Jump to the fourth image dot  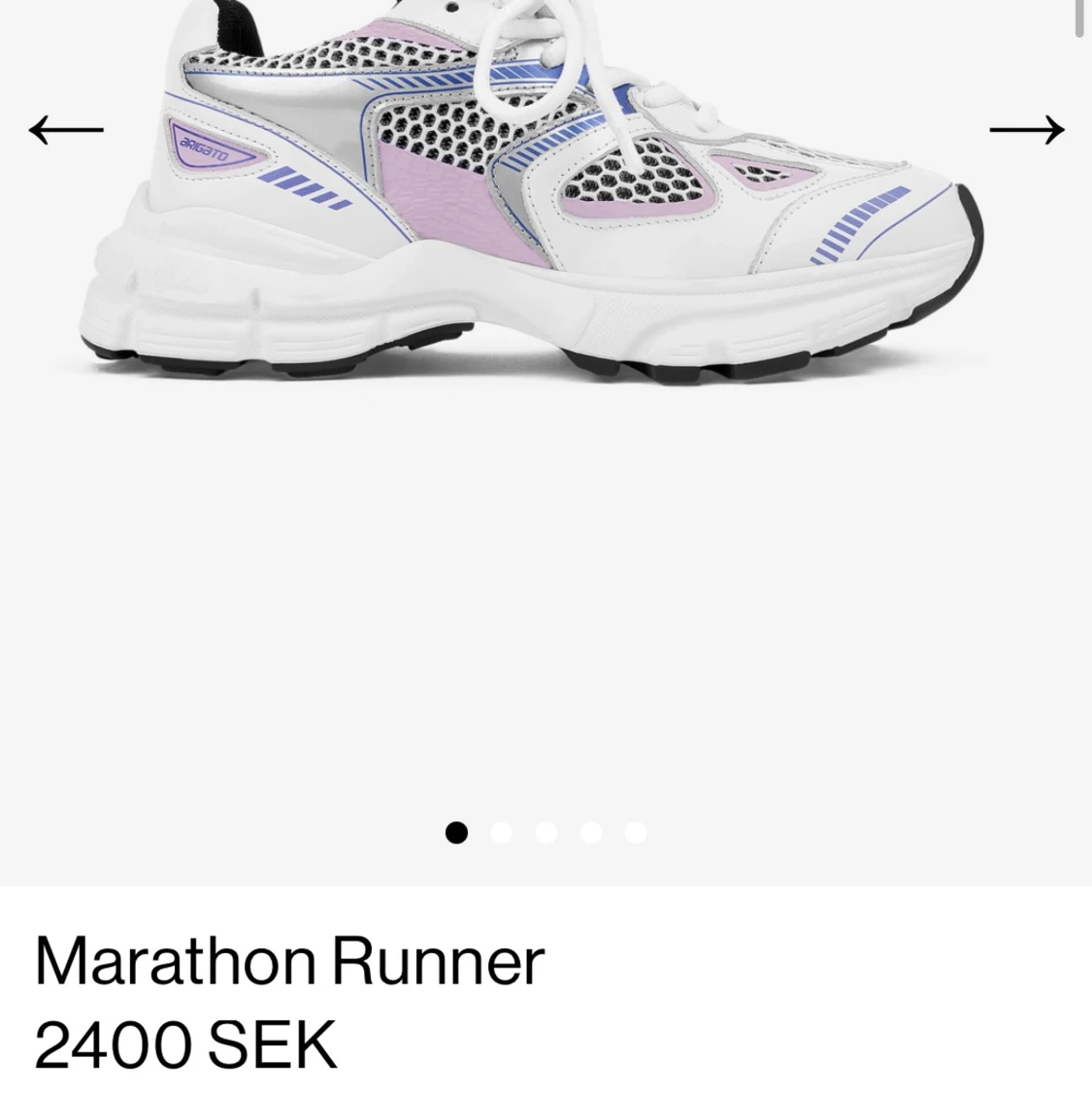coord(591,833)
